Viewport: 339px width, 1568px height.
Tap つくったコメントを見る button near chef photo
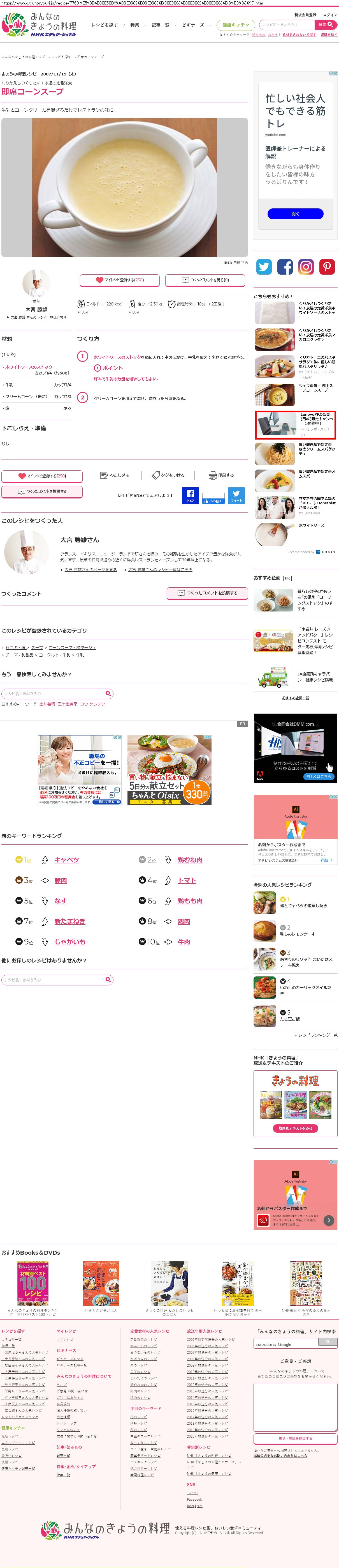tap(205, 280)
